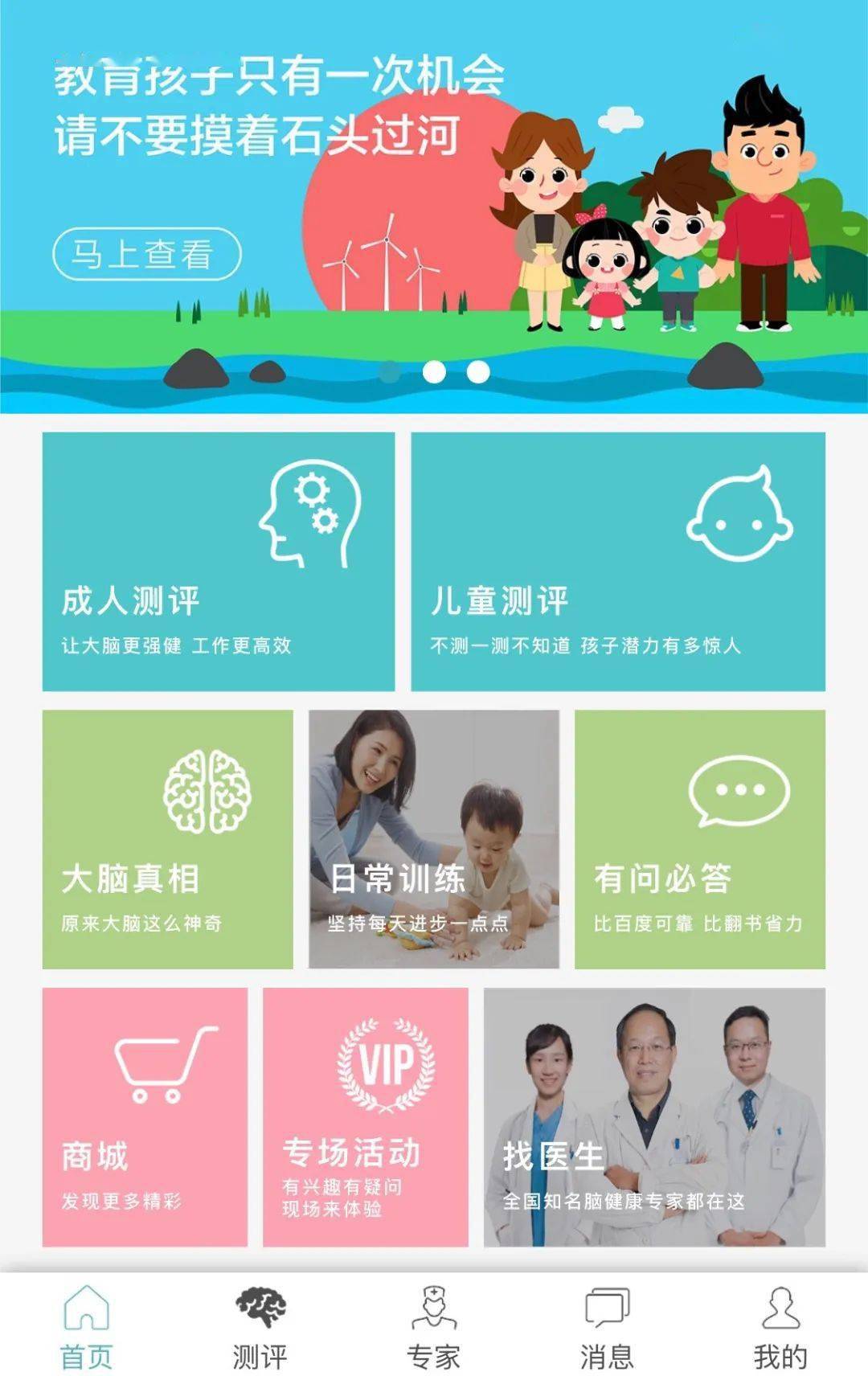Open the 儿童测评 child assessment tile
Image resolution: width=868 pixels, height=1376 pixels.
(x=617, y=561)
